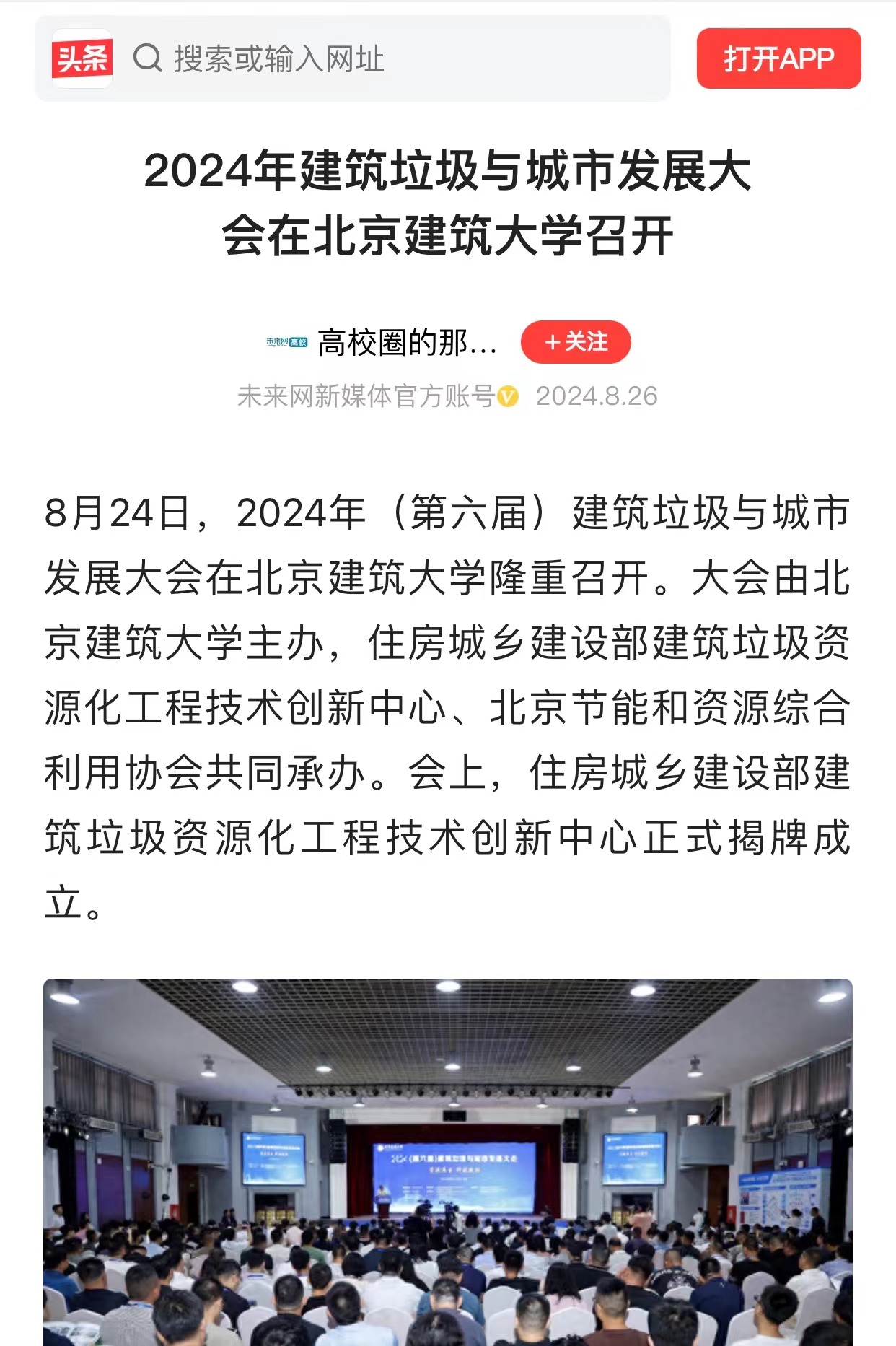Tap the search or enter URL field
This screenshot has width=896, height=1346.
(390, 59)
